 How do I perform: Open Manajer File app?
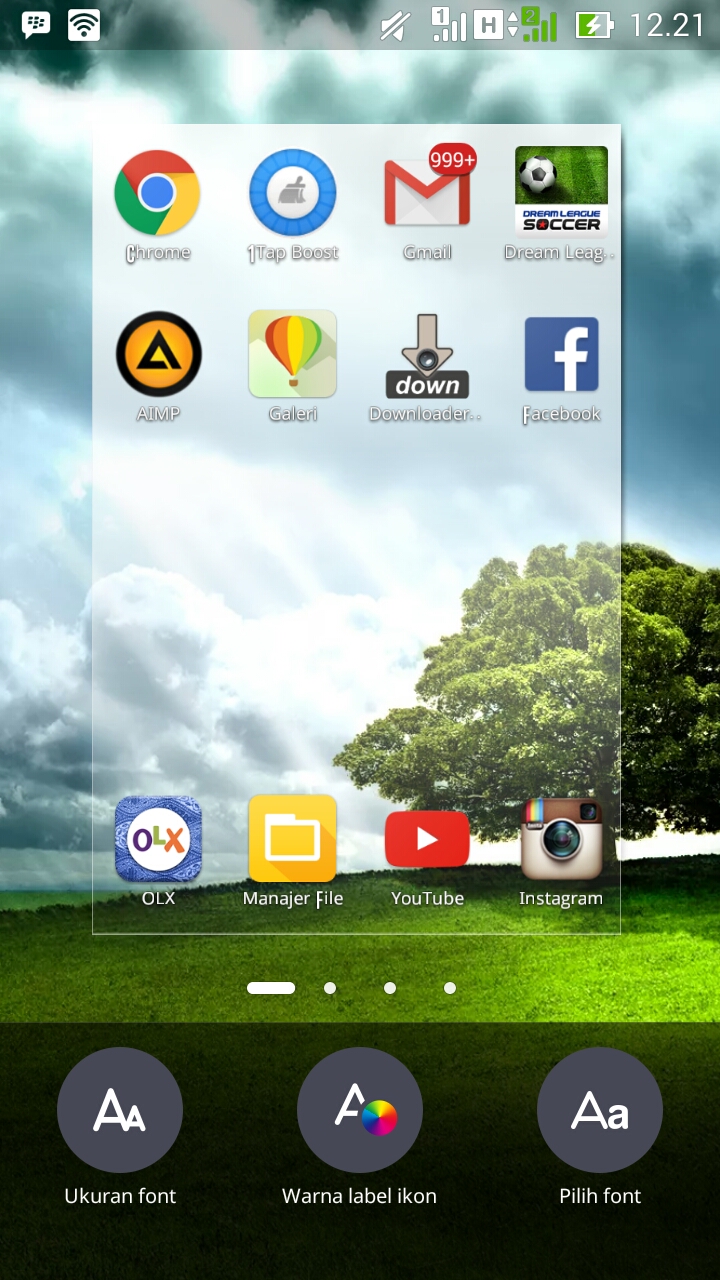pos(292,839)
